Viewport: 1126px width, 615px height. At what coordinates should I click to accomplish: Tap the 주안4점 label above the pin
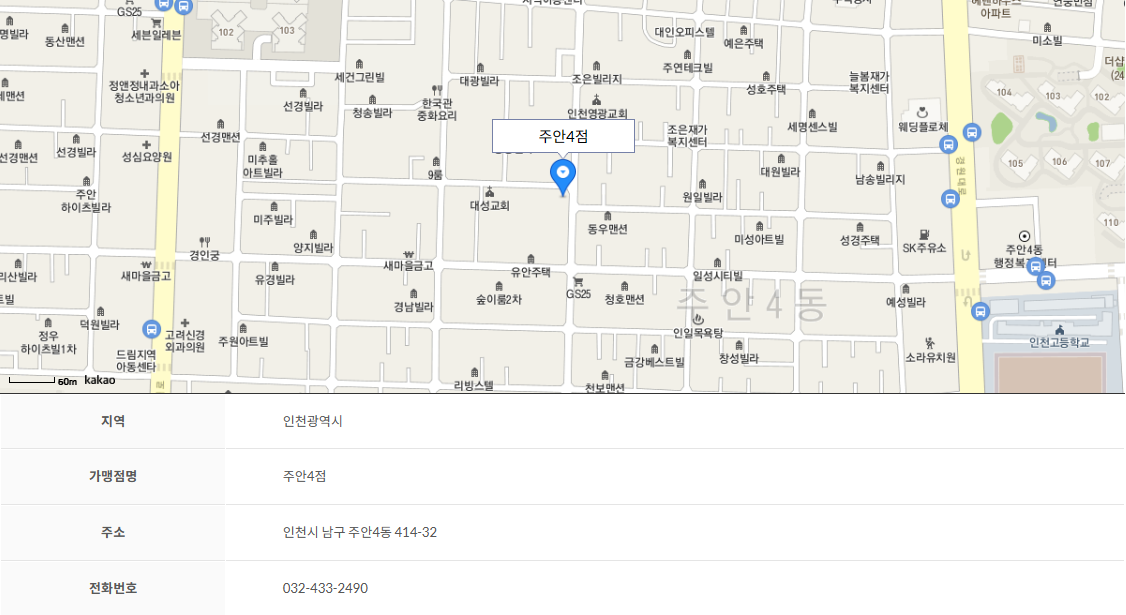point(563,136)
